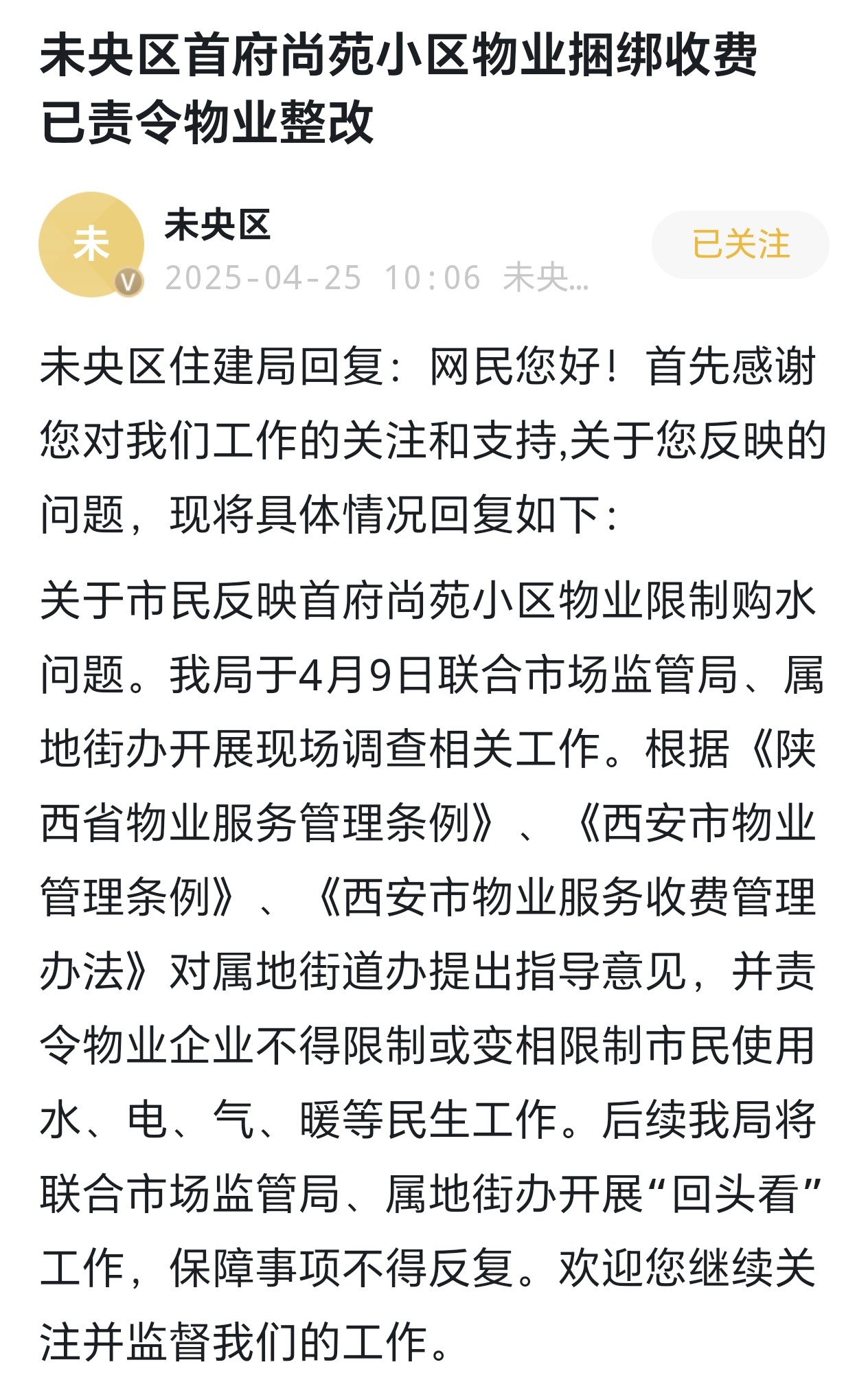Tap the 已关注 follow button
Screen dimensions: 868x1393
pyautogui.click(x=740, y=245)
